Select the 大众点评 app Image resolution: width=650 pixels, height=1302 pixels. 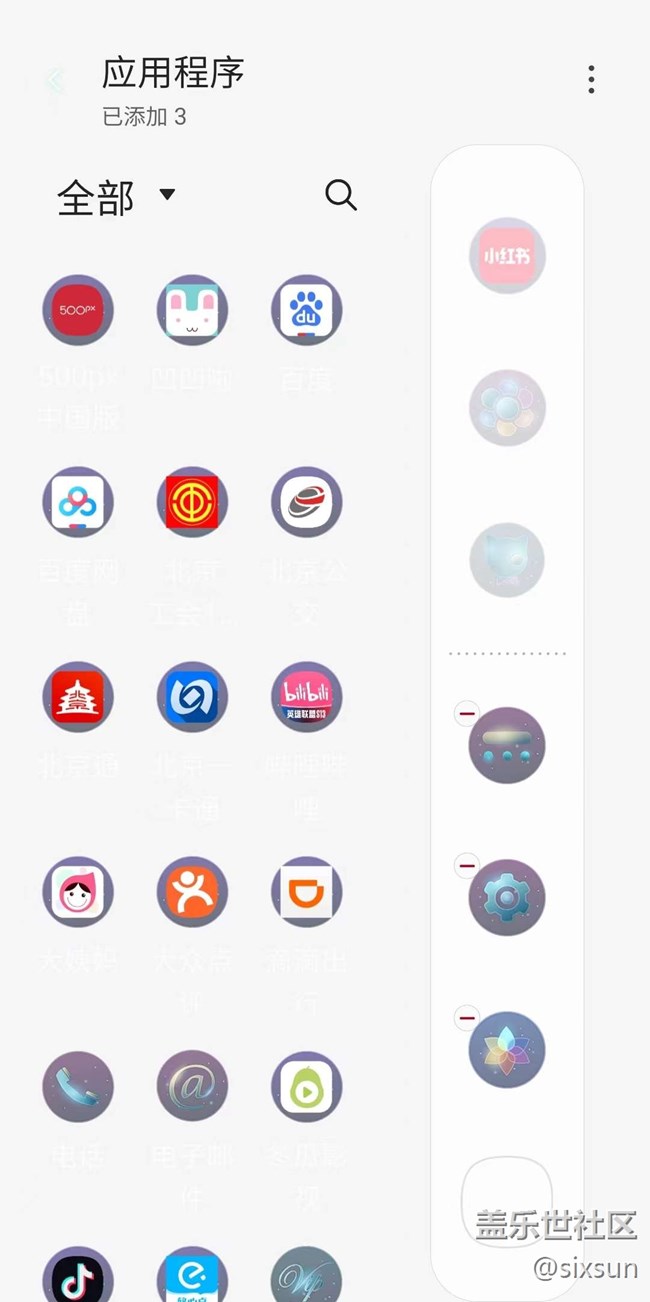193,892
